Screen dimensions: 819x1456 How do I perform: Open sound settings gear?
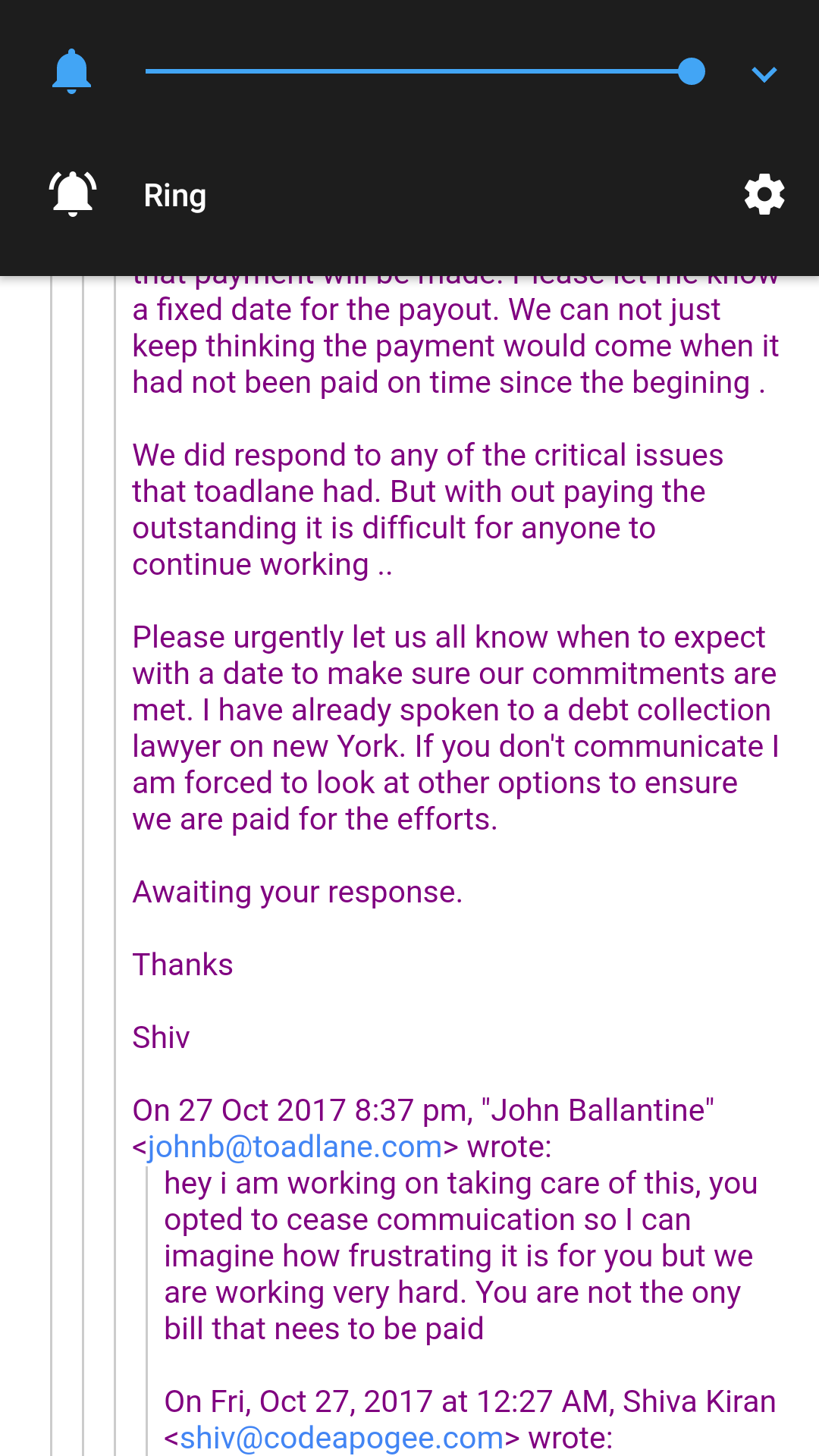click(x=764, y=195)
